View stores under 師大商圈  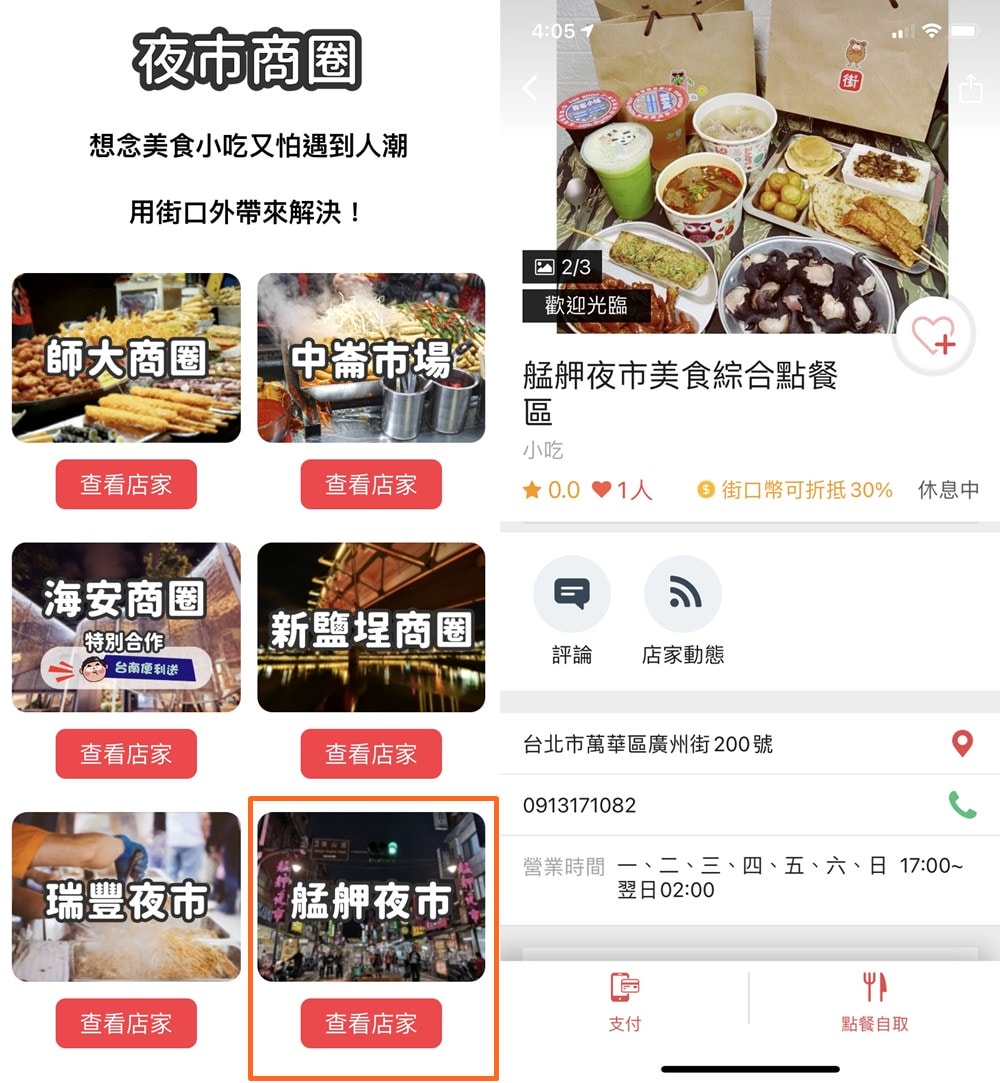(126, 485)
